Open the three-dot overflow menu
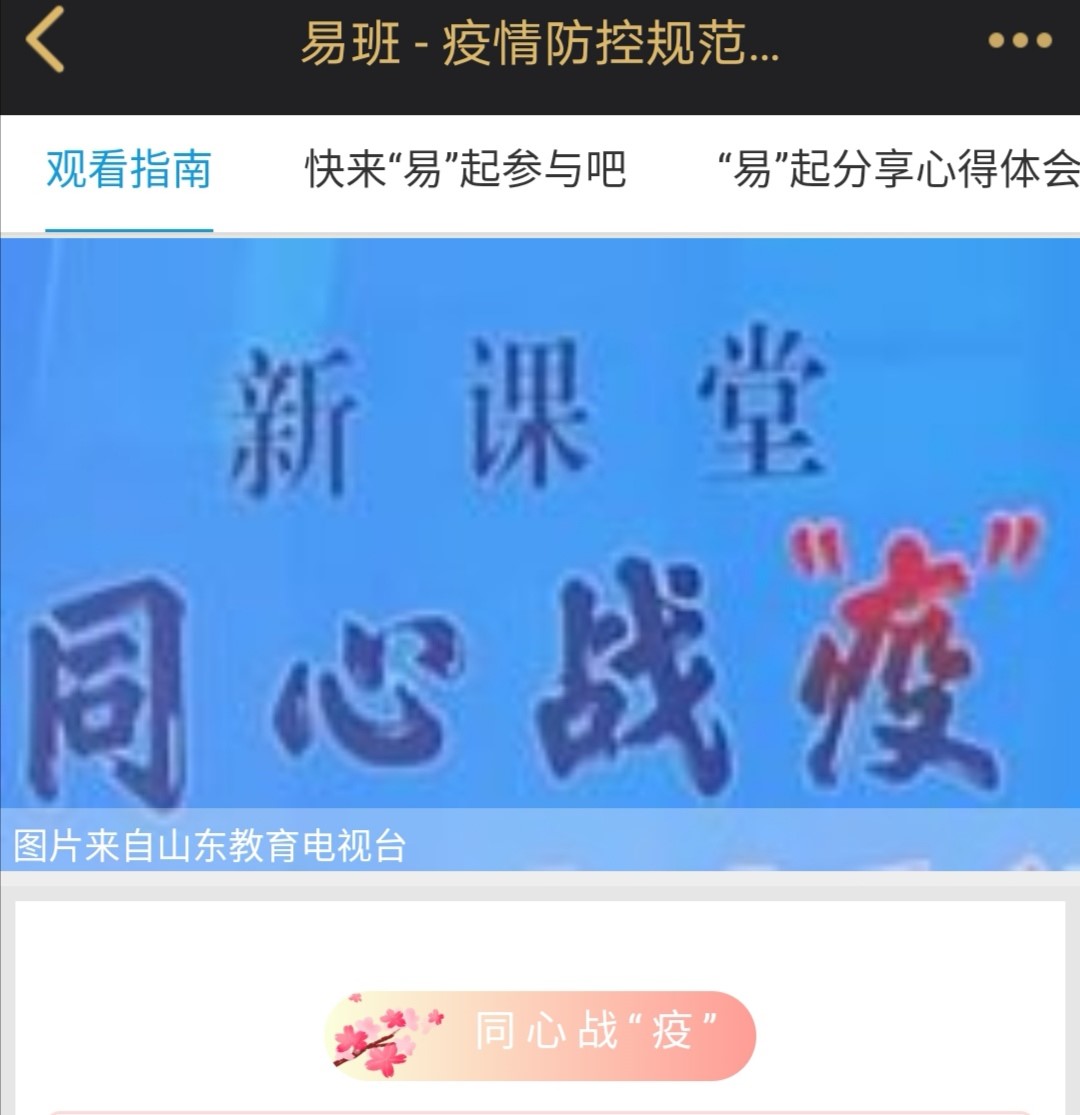This screenshot has height=1115, width=1080. click(x=1019, y=41)
